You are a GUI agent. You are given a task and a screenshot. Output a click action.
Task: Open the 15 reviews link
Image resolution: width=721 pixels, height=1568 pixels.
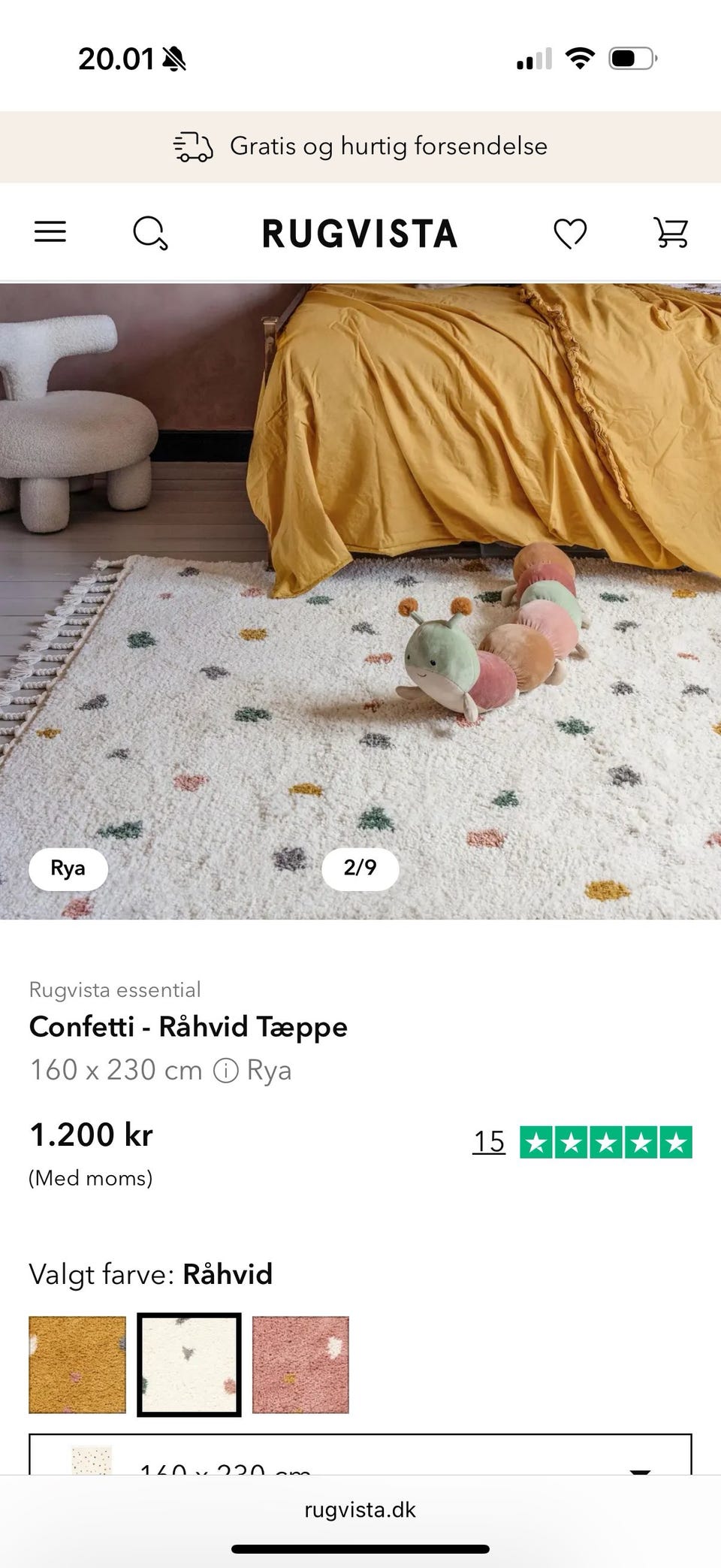488,1142
